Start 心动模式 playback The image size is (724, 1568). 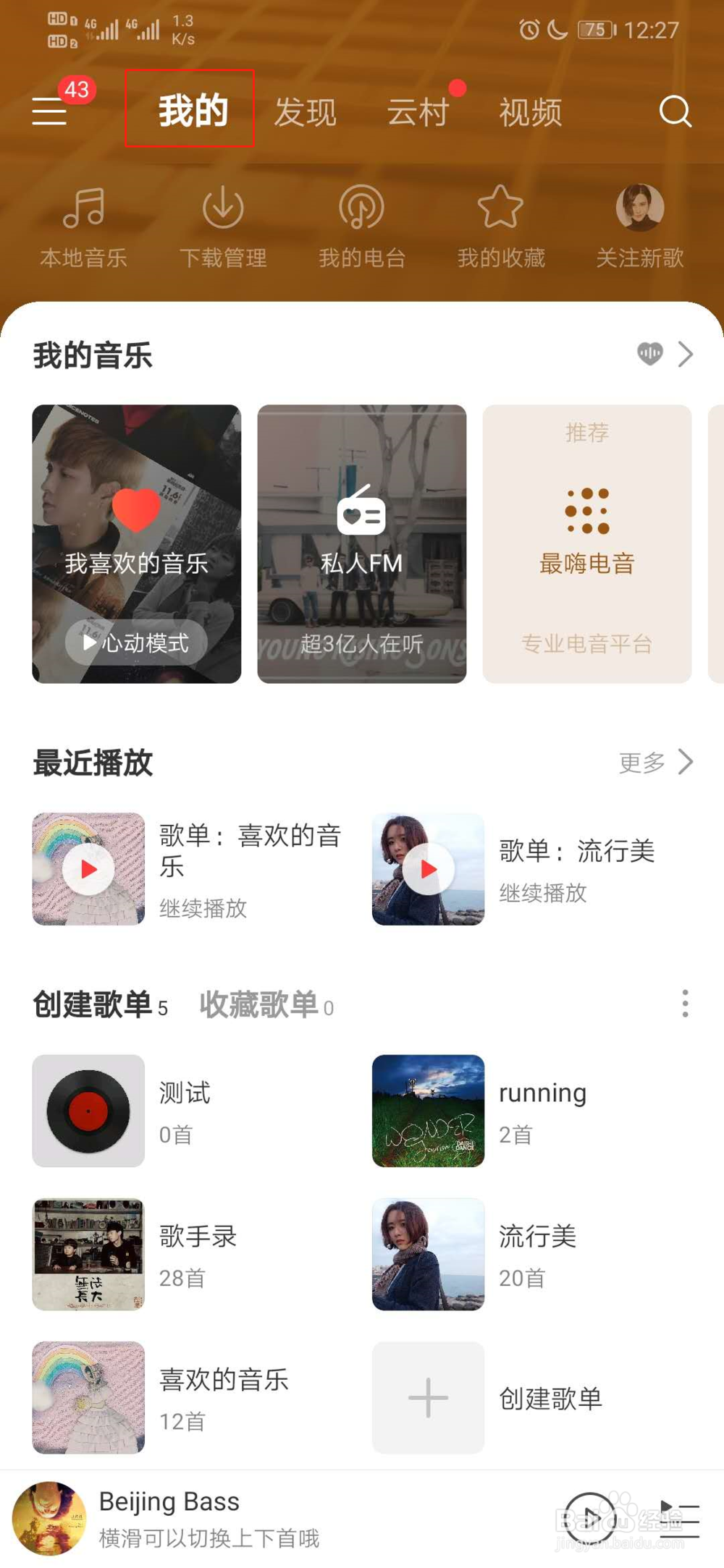136,642
